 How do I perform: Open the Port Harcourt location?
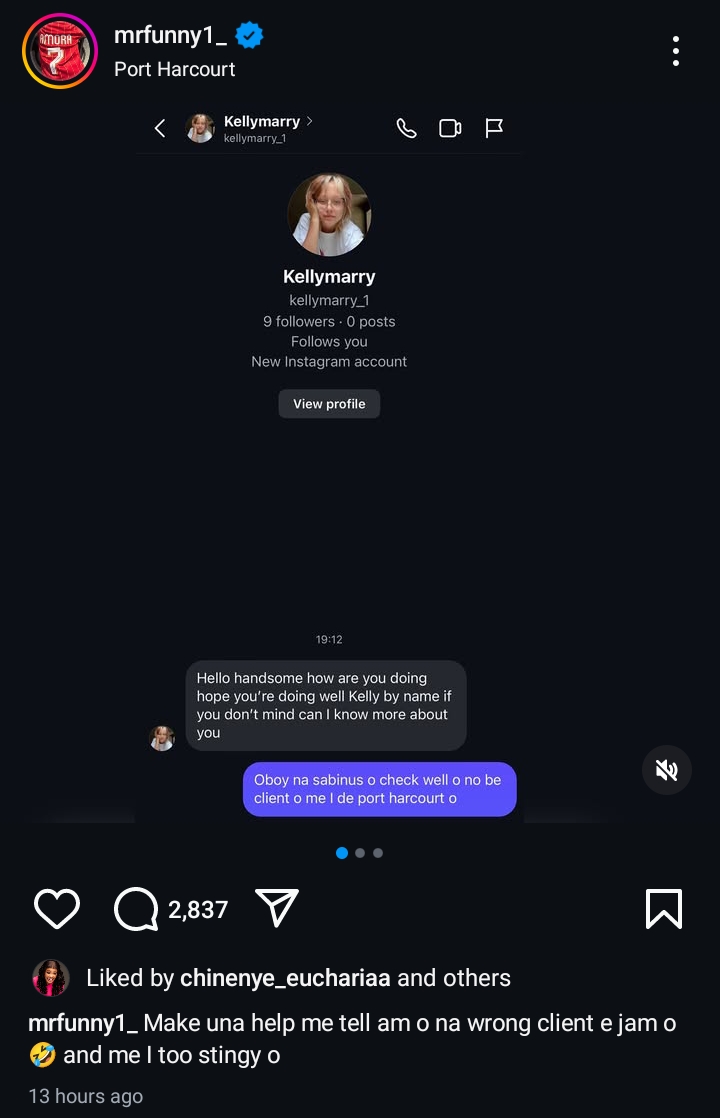tap(175, 69)
